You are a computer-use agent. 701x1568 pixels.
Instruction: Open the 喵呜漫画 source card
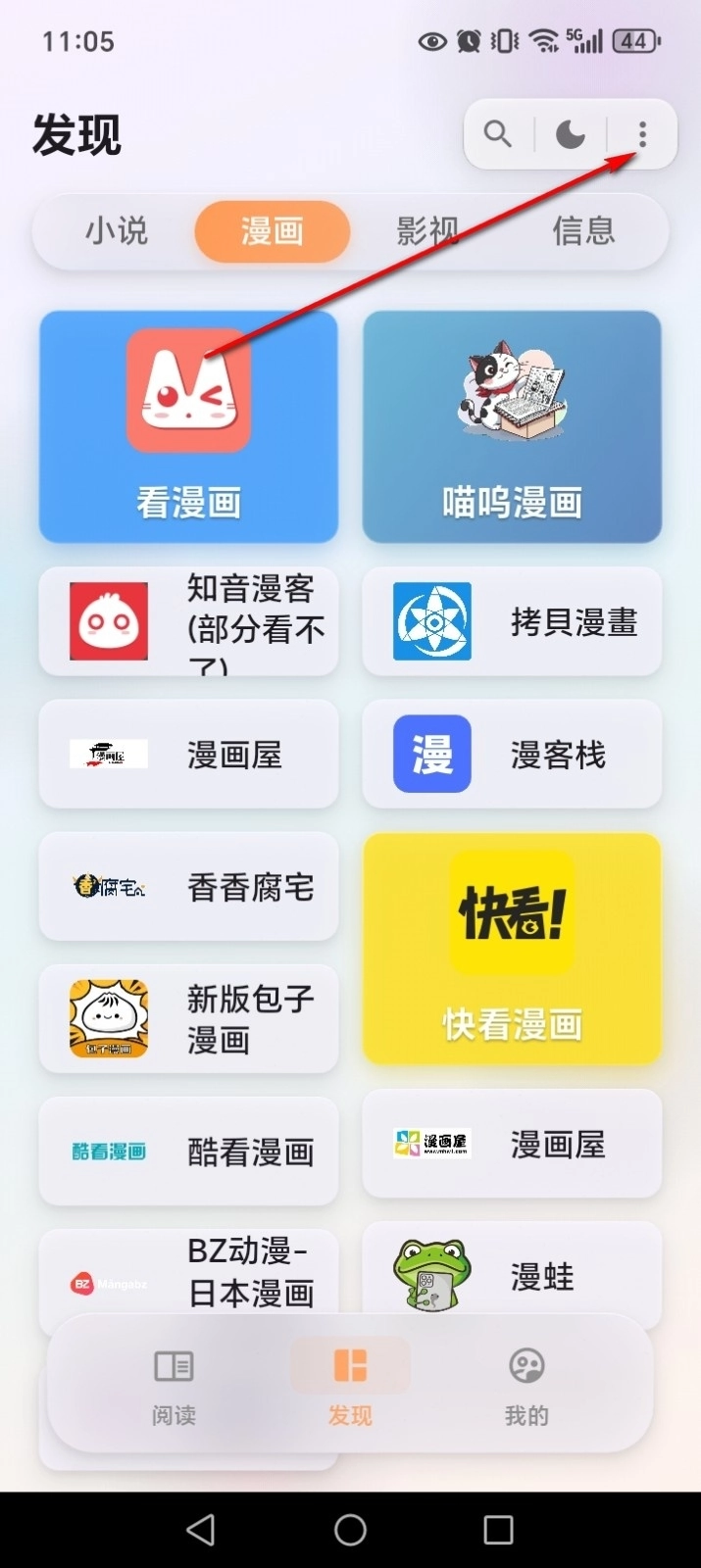512,426
